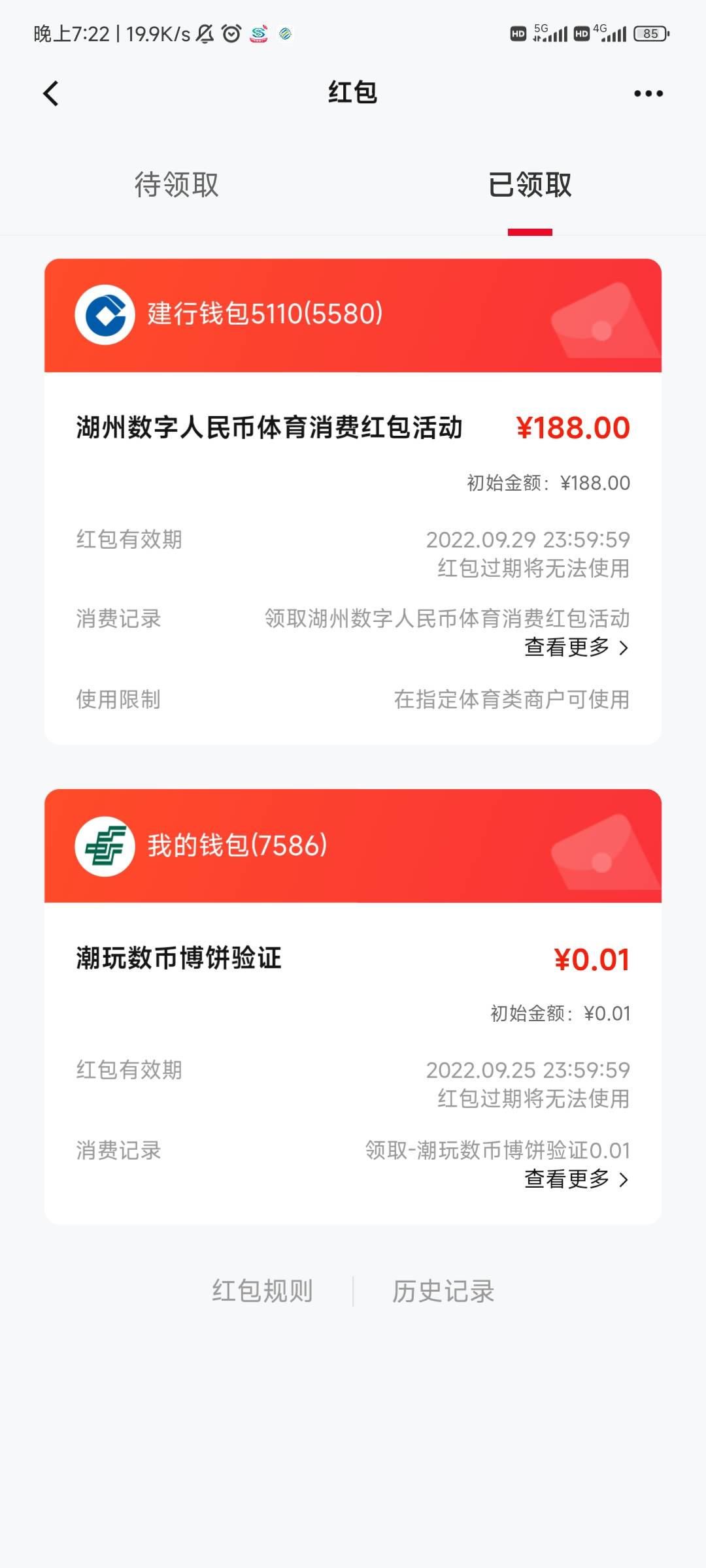
Task: View 历史记录 of red packets
Action: (x=443, y=1291)
